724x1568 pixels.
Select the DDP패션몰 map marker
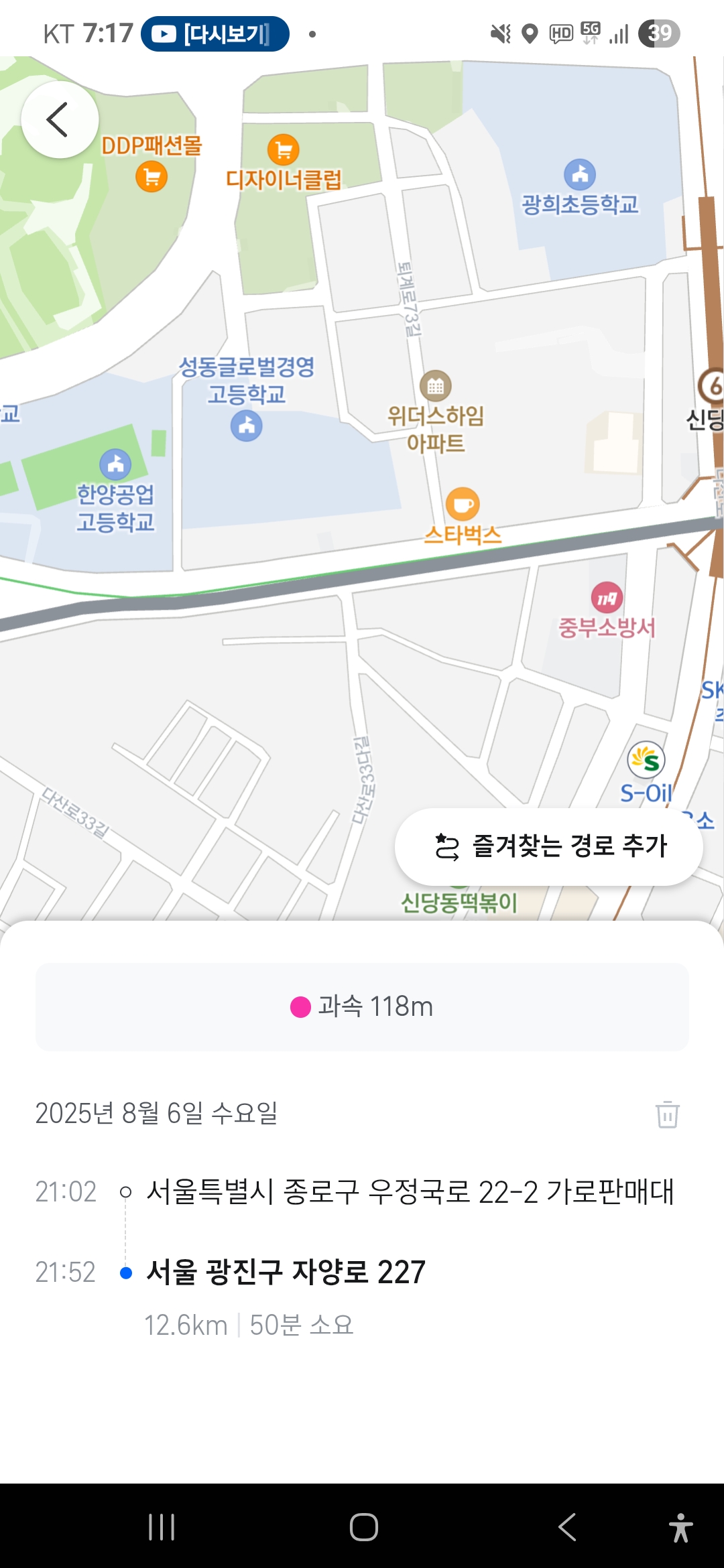(x=152, y=177)
